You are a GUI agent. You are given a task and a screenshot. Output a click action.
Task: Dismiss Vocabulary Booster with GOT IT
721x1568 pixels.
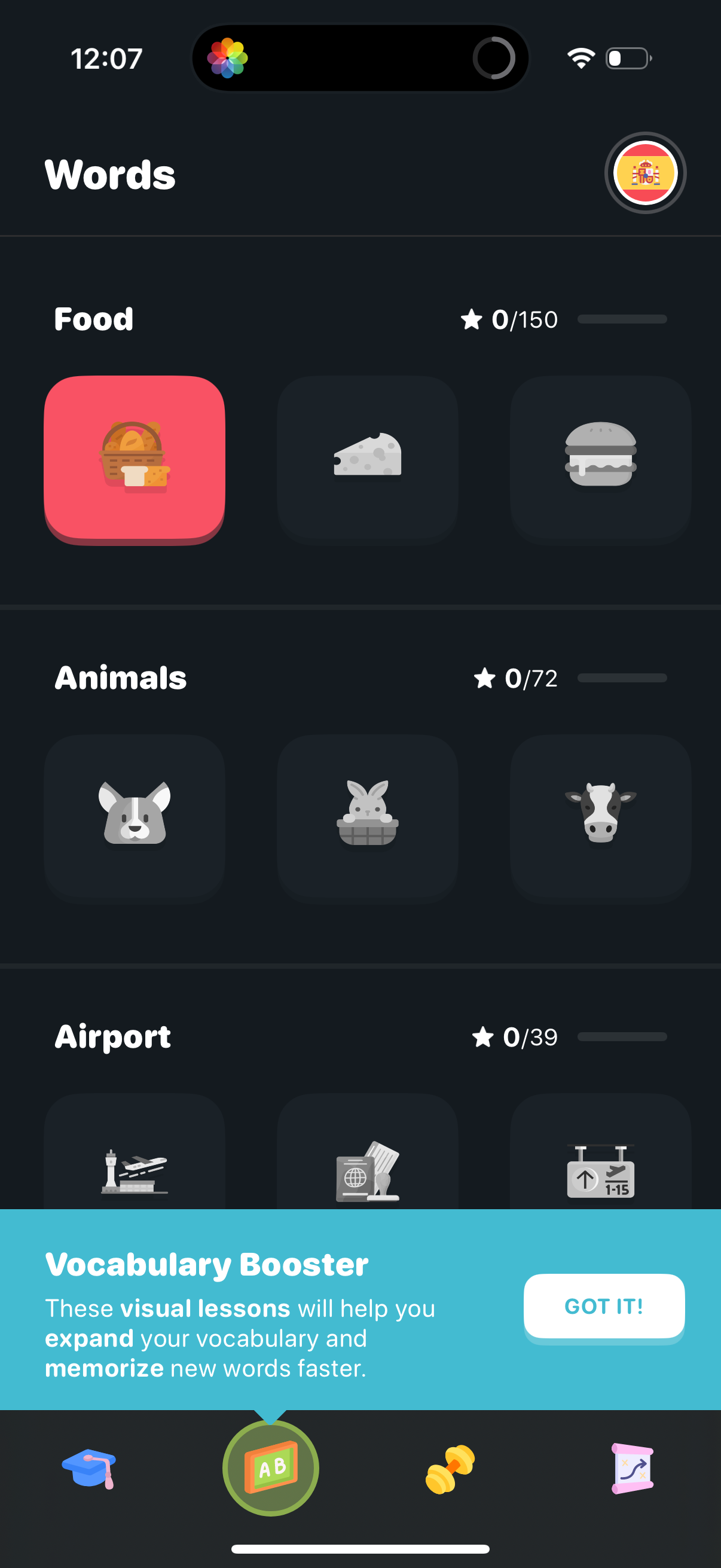tap(603, 1307)
